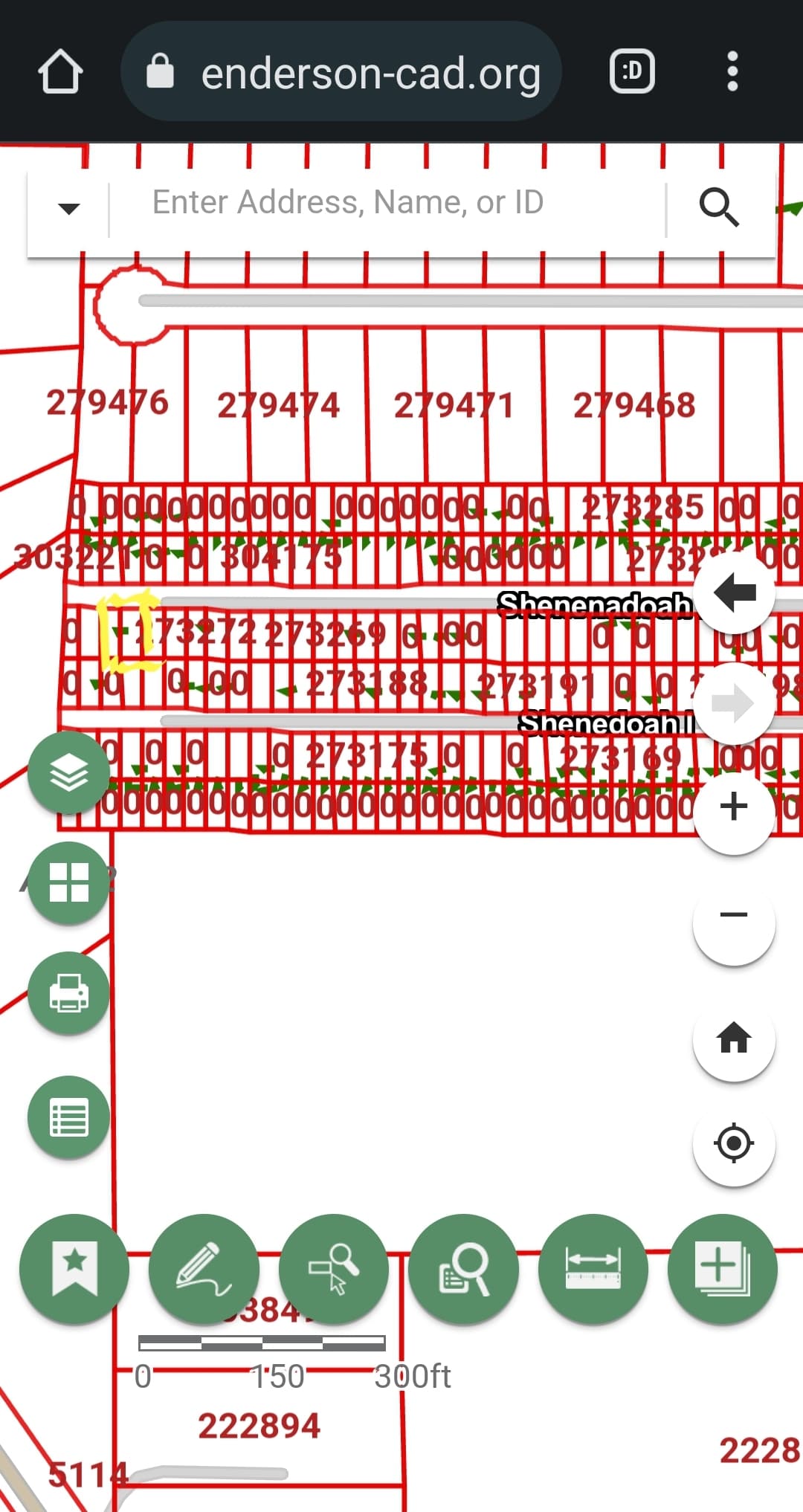The image size is (803, 1512).
Task: Go to the browser home page
Action: [60, 72]
